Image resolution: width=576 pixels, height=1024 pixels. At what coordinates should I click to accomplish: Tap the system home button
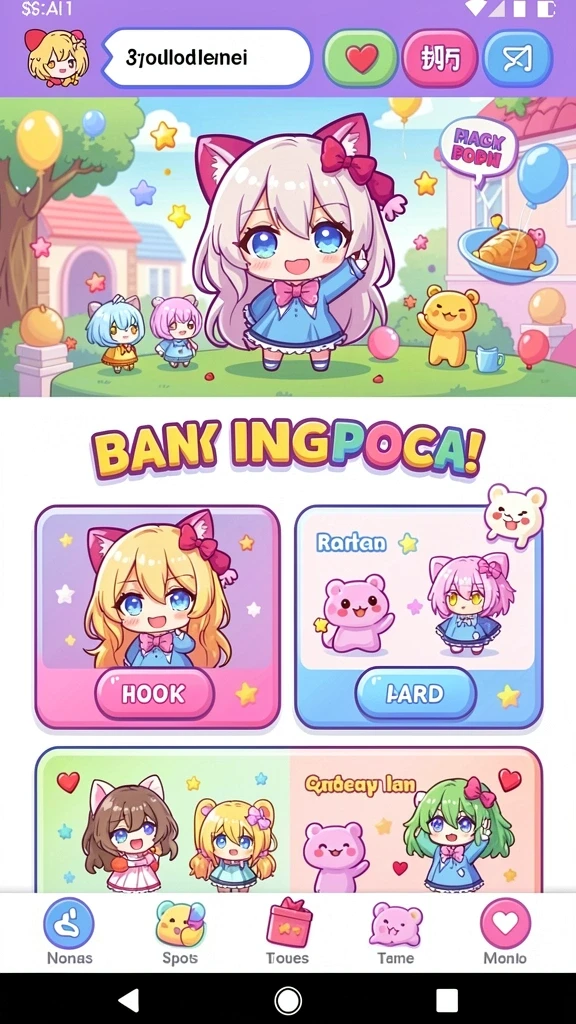pos(288,999)
